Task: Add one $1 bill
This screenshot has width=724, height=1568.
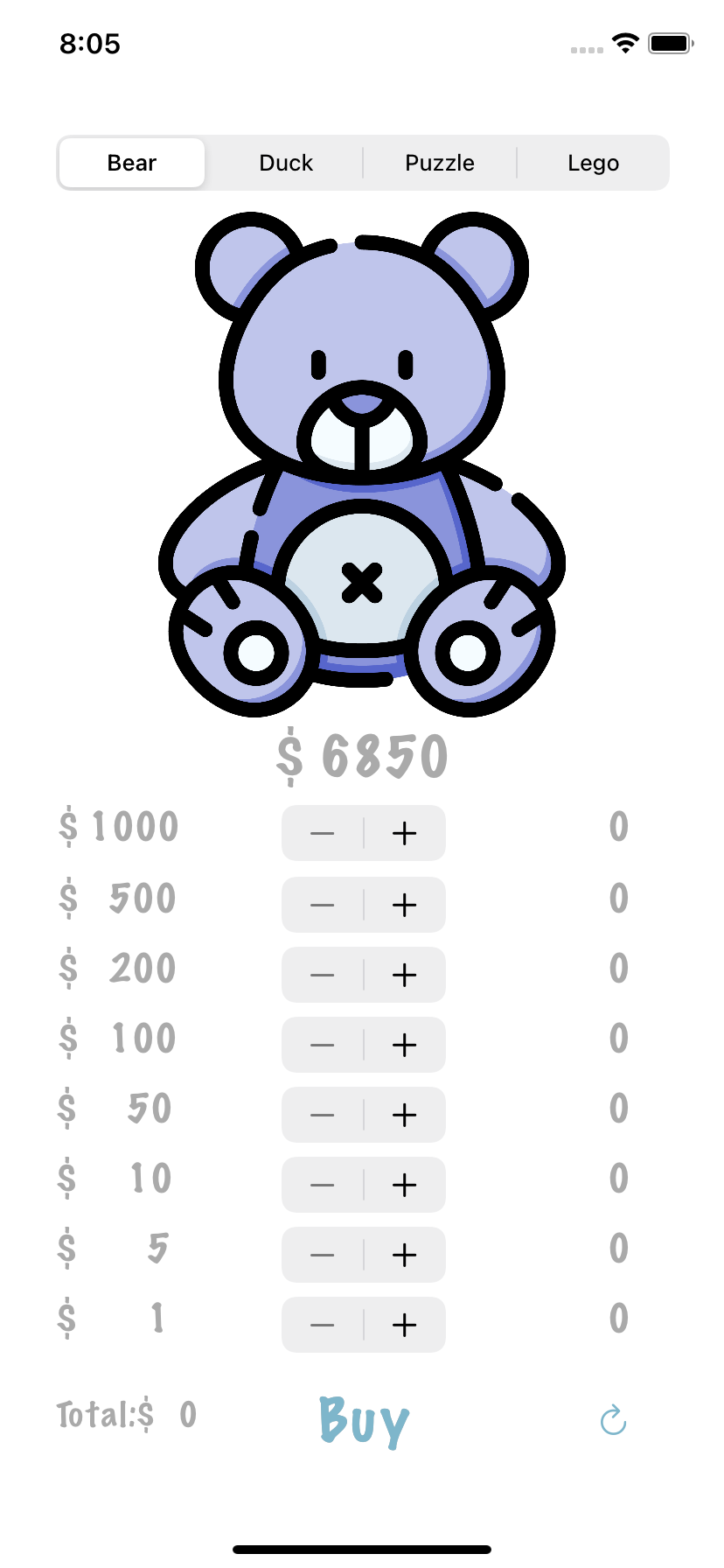Action: (x=404, y=1325)
